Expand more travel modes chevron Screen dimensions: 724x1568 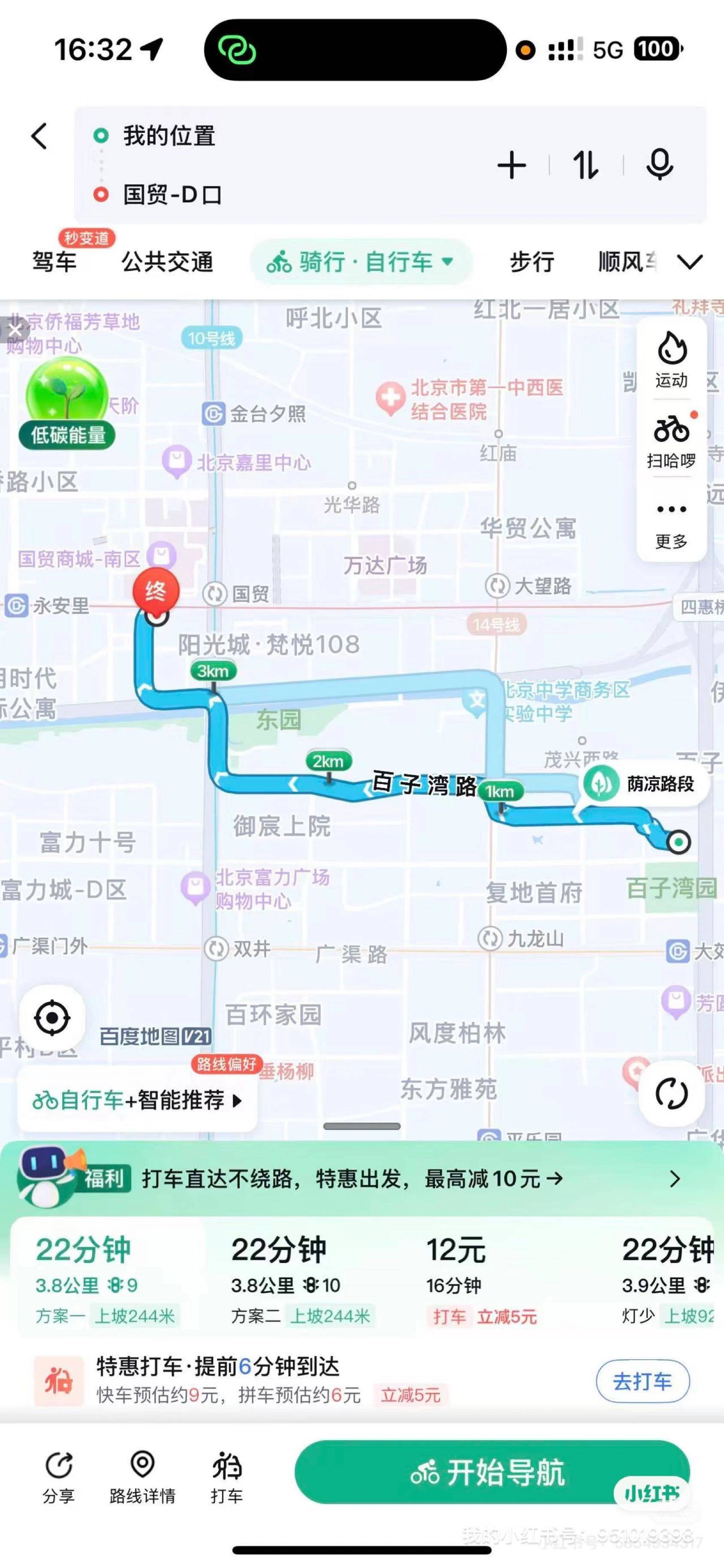(x=690, y=262)
